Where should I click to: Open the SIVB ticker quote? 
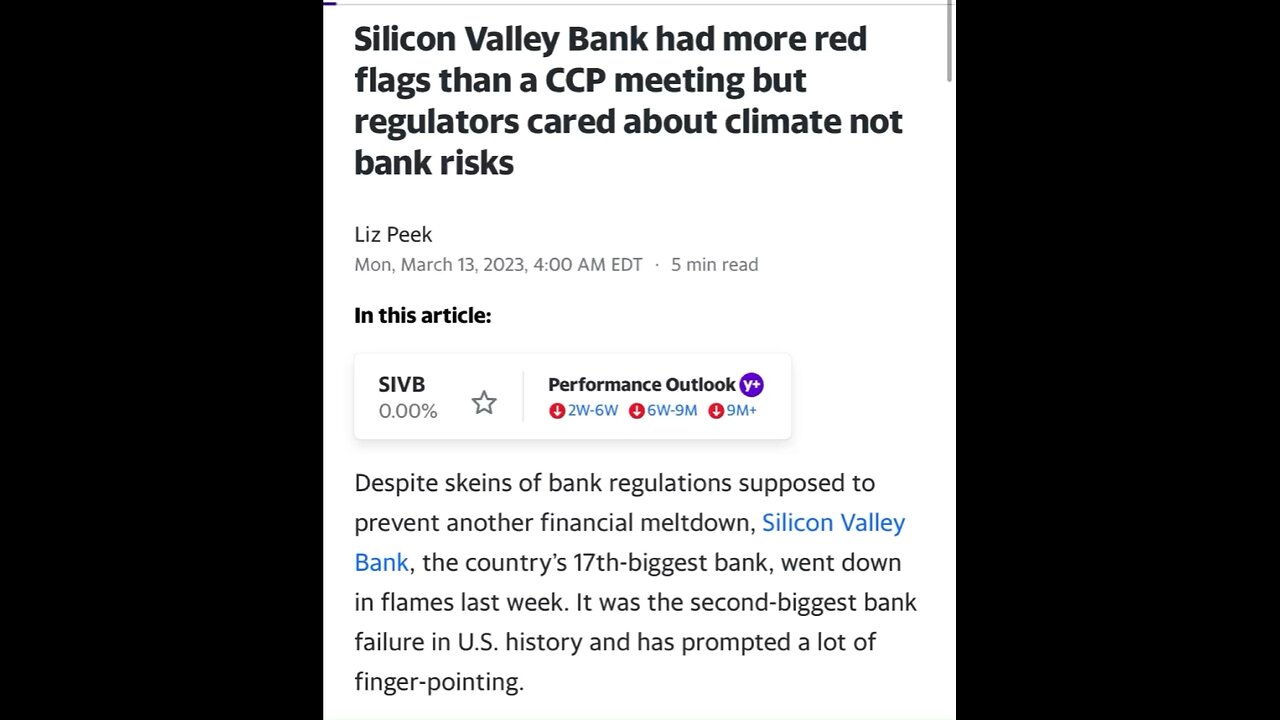pyautogui.click(x=402, y=385)
